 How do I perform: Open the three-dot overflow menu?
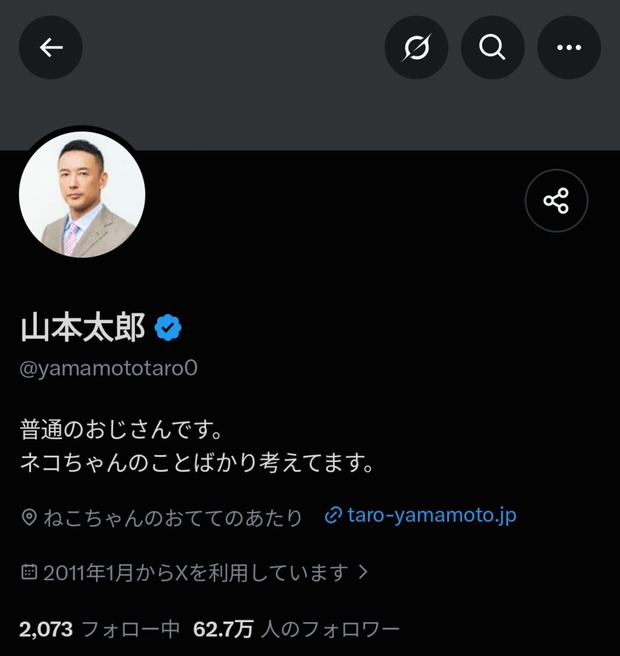pos(569,47)
